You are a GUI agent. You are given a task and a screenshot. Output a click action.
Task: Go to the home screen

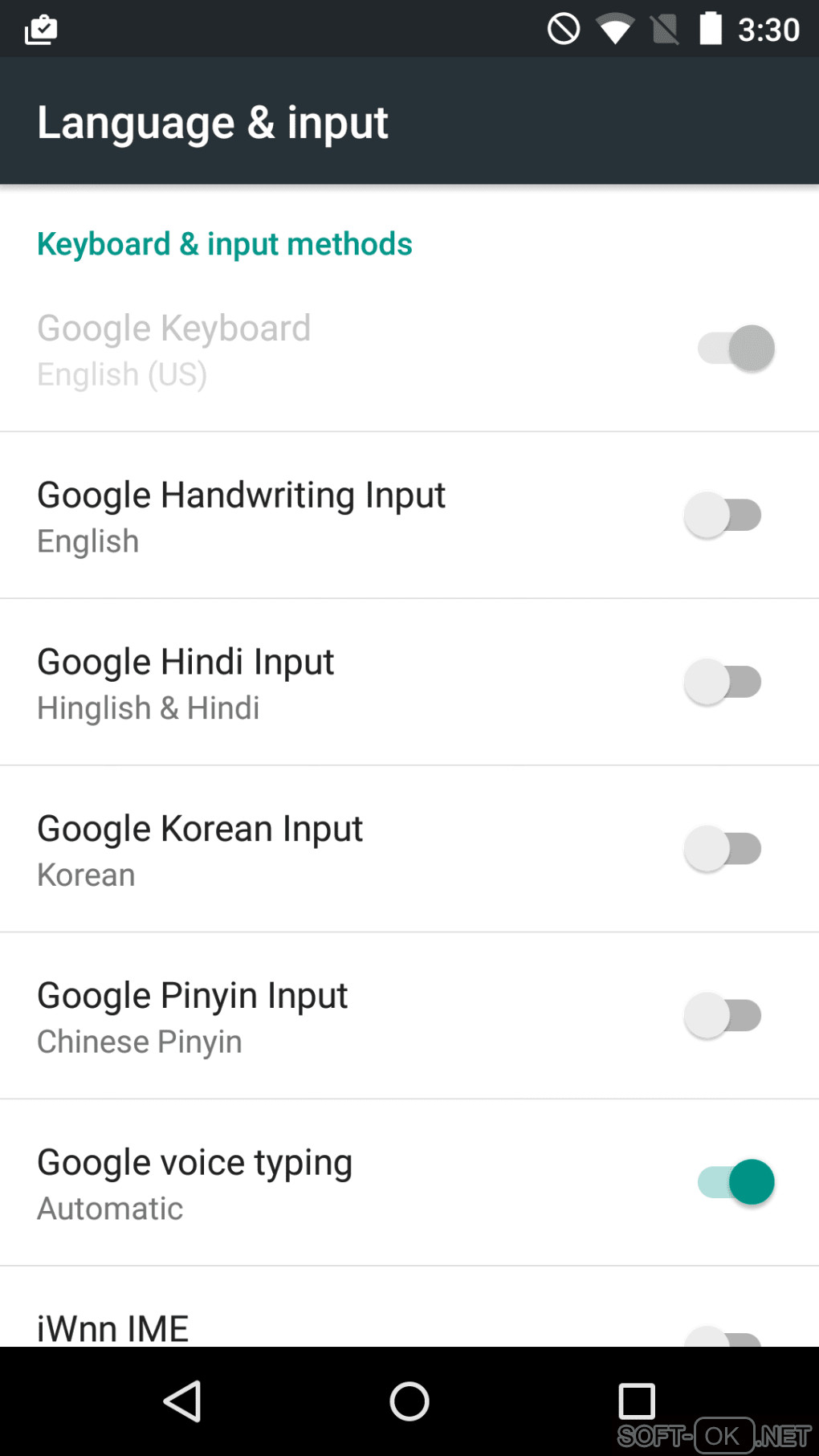click(409, 1401)
